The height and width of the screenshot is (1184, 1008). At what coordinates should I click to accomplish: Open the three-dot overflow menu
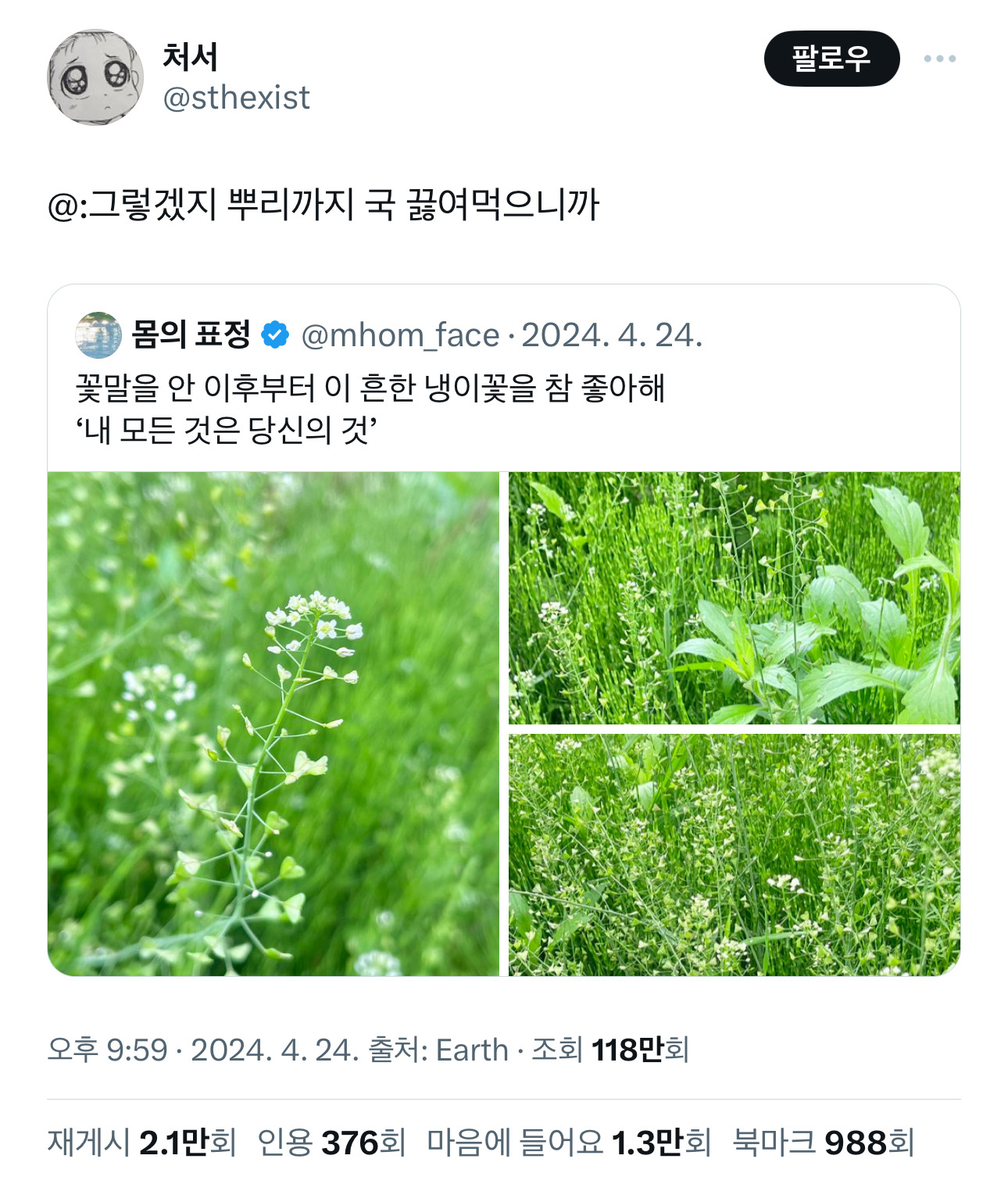click(x=938, y=59)
